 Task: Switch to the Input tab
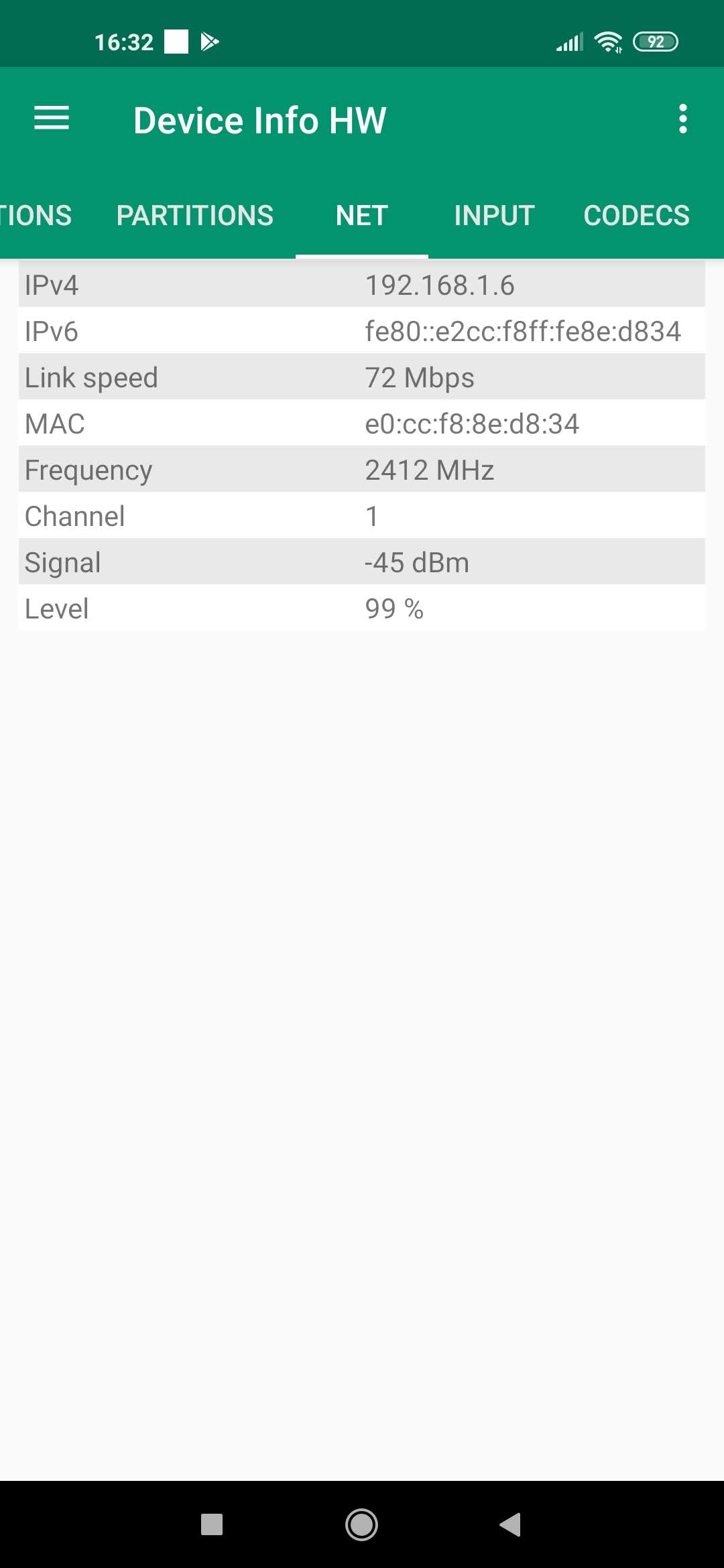494,216
